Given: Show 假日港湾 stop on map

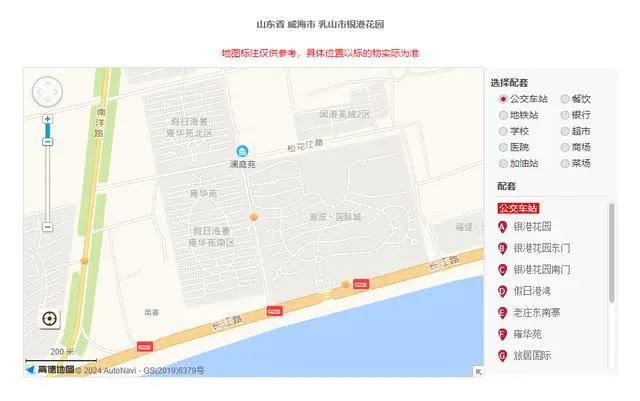Looking at the screenshot, I should [x=531, y=291].
